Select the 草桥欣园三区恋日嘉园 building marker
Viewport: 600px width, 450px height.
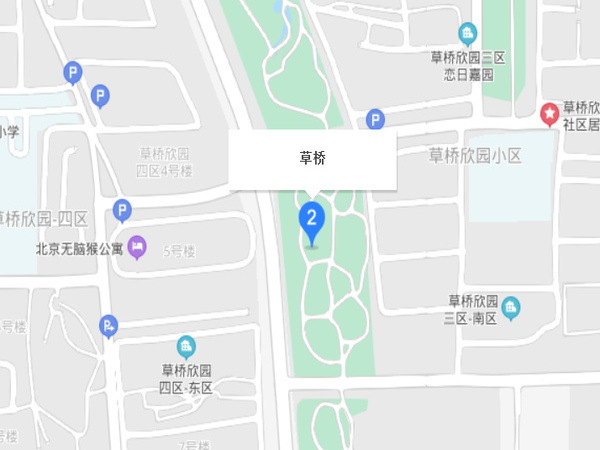tap(467, 34)
